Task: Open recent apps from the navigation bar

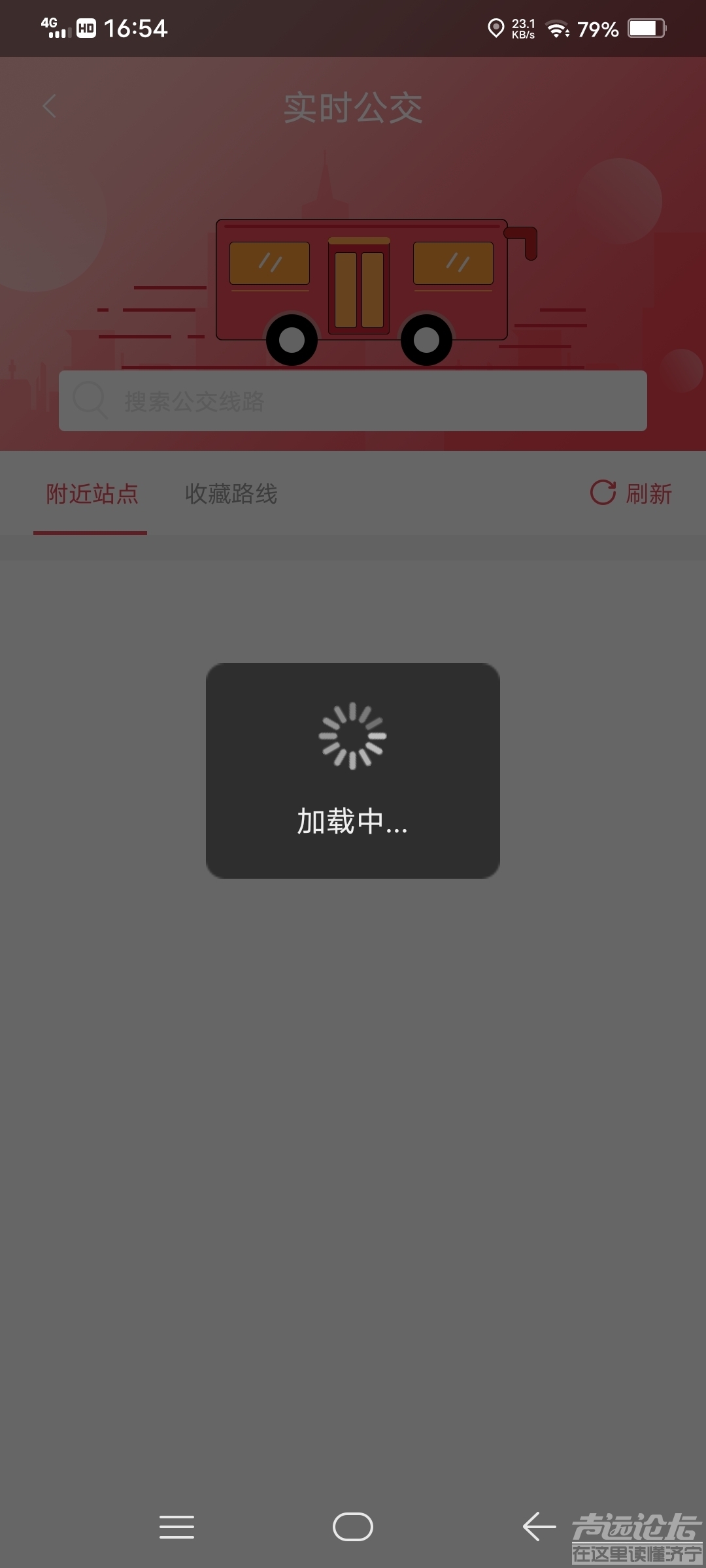Action: click(176, 1527)
